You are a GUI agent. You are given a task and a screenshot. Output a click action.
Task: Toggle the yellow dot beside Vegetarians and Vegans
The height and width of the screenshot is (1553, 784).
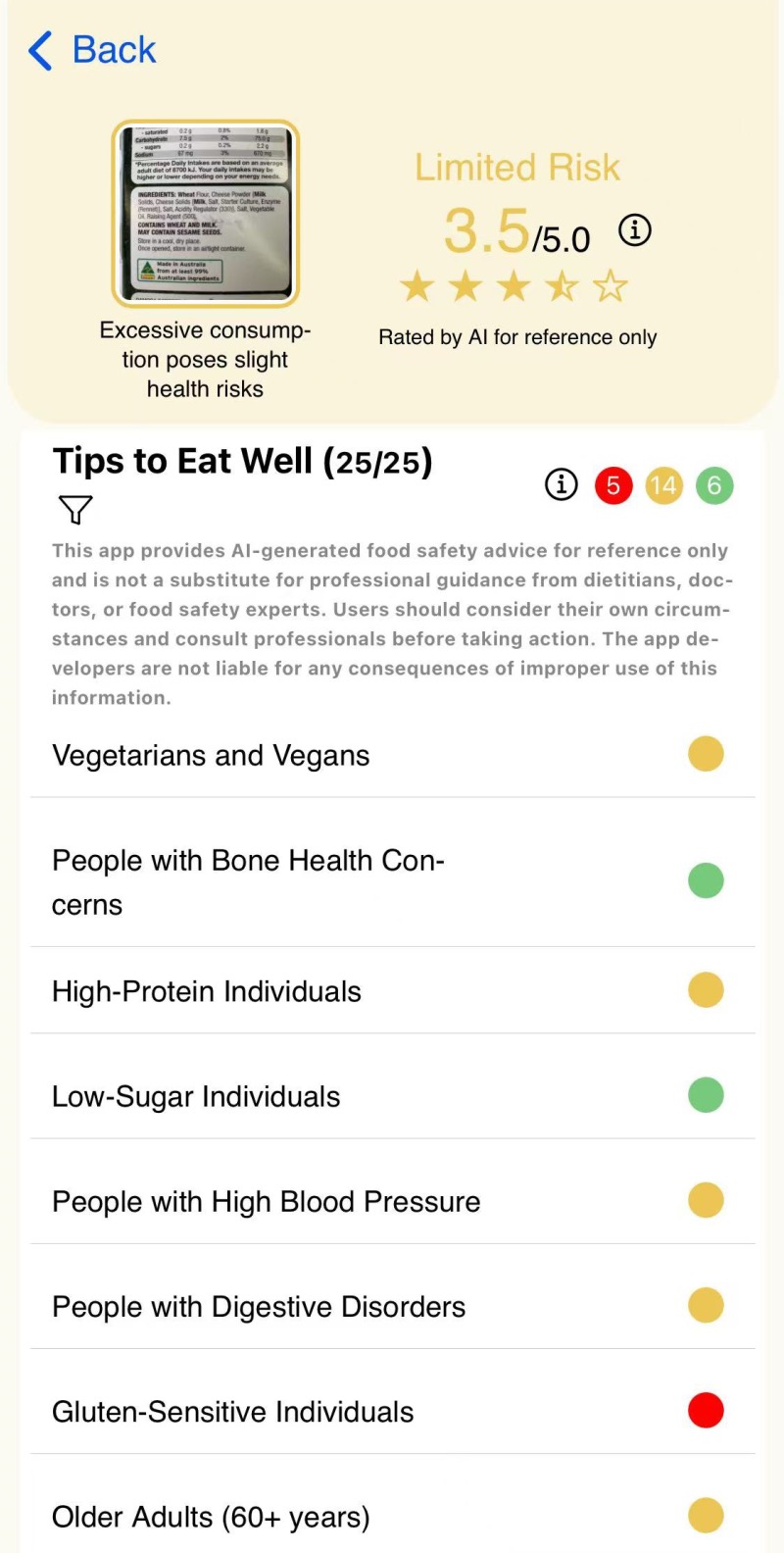click(x=706, y=754)
